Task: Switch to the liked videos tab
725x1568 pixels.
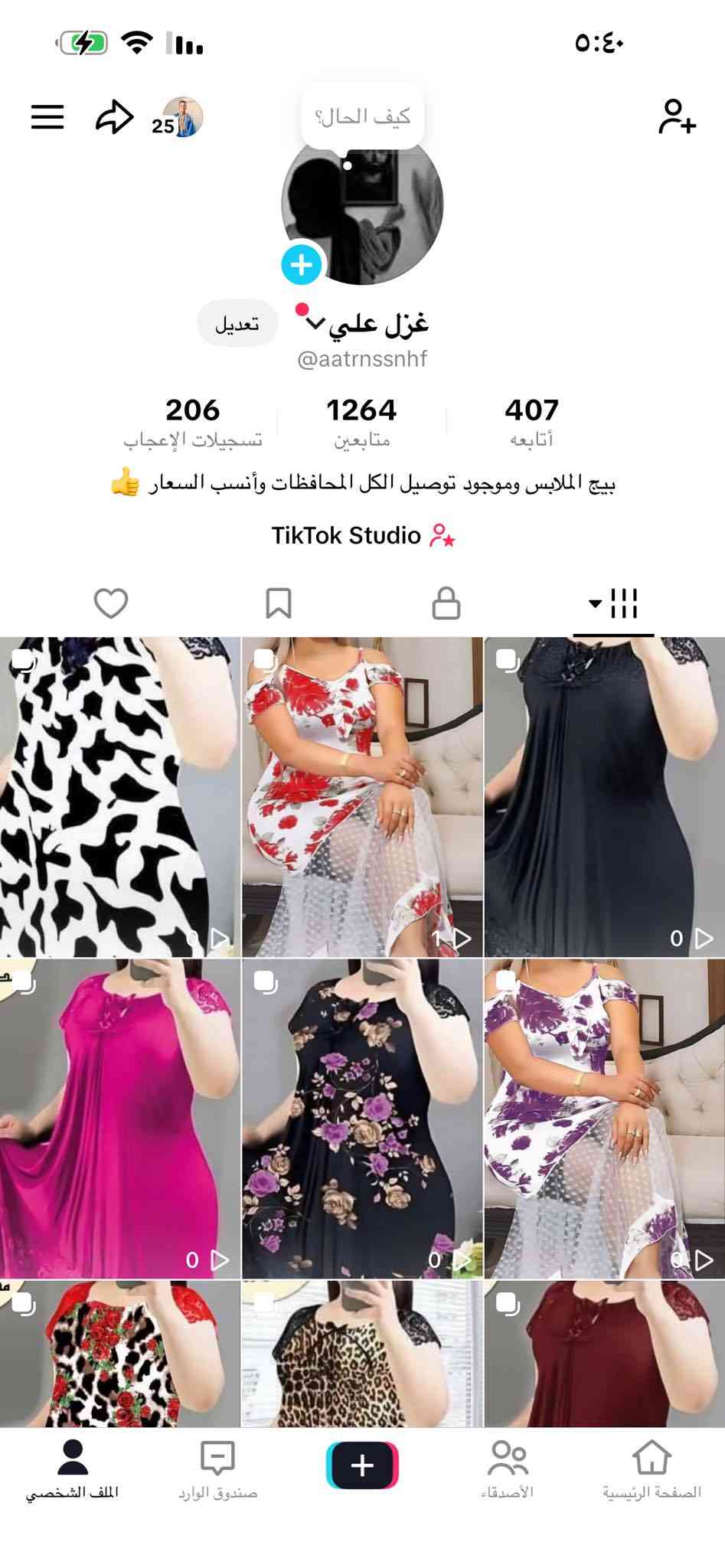Action: point(111,603)
